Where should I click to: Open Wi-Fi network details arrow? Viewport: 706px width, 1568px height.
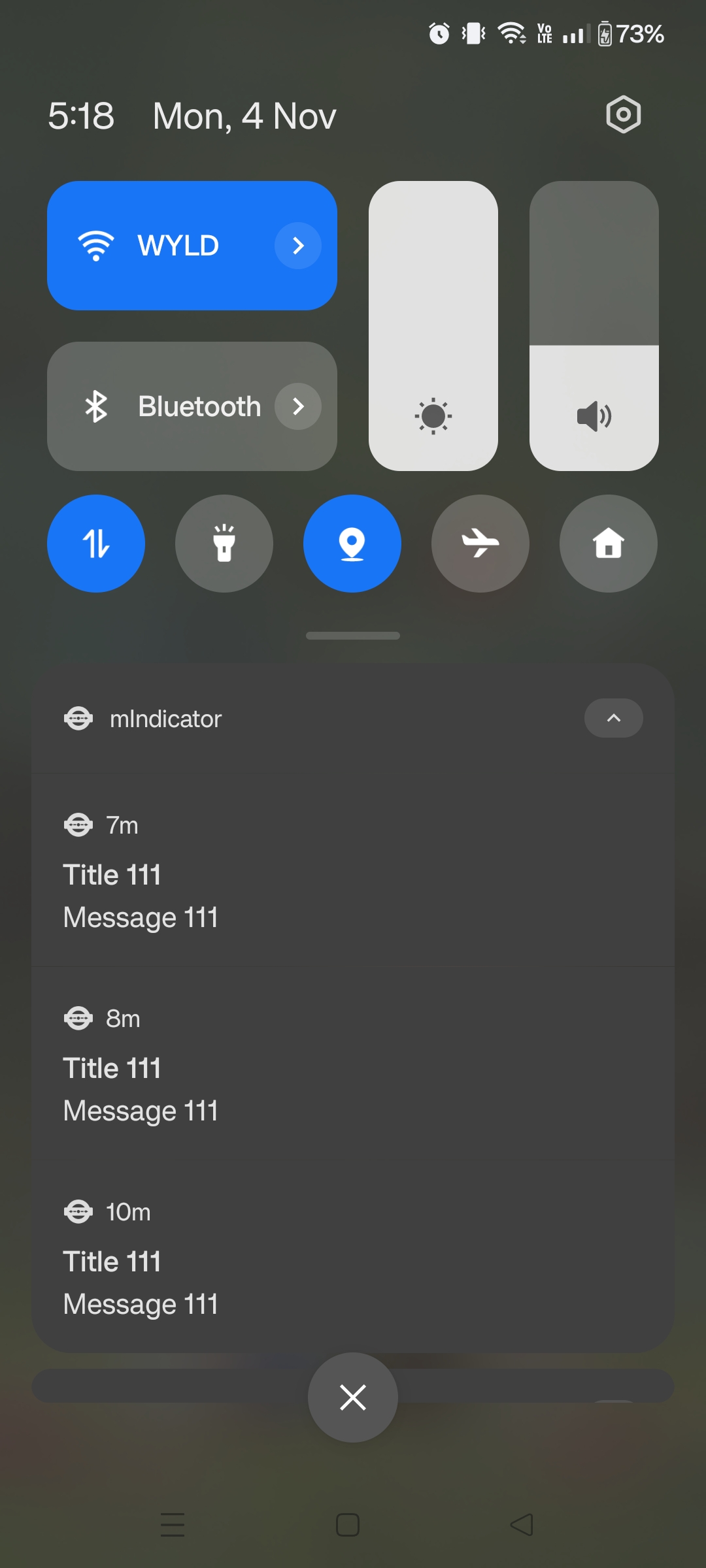coord(298,246)
